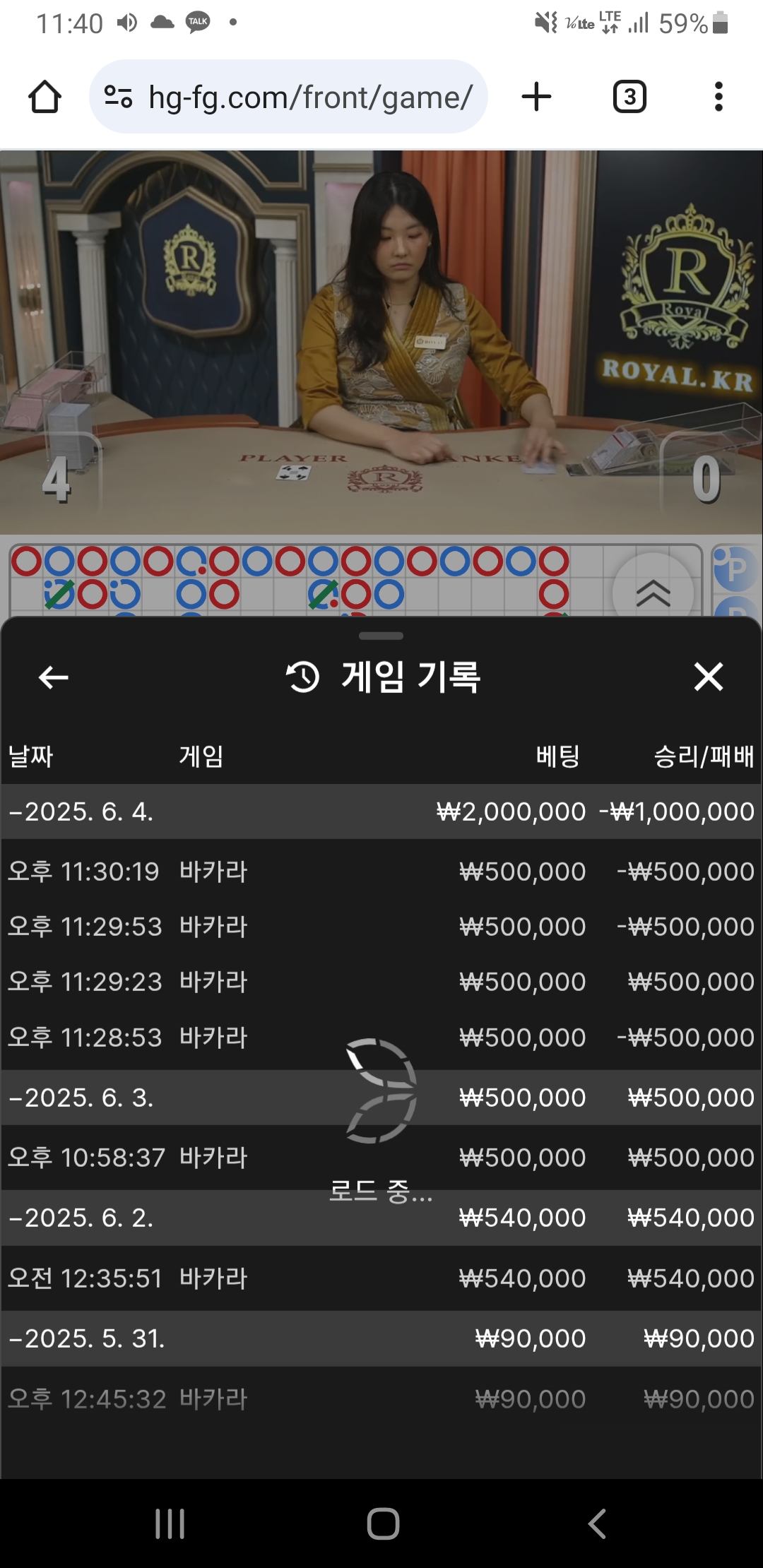Open the tab switcher showing 3 tabs

629,97
